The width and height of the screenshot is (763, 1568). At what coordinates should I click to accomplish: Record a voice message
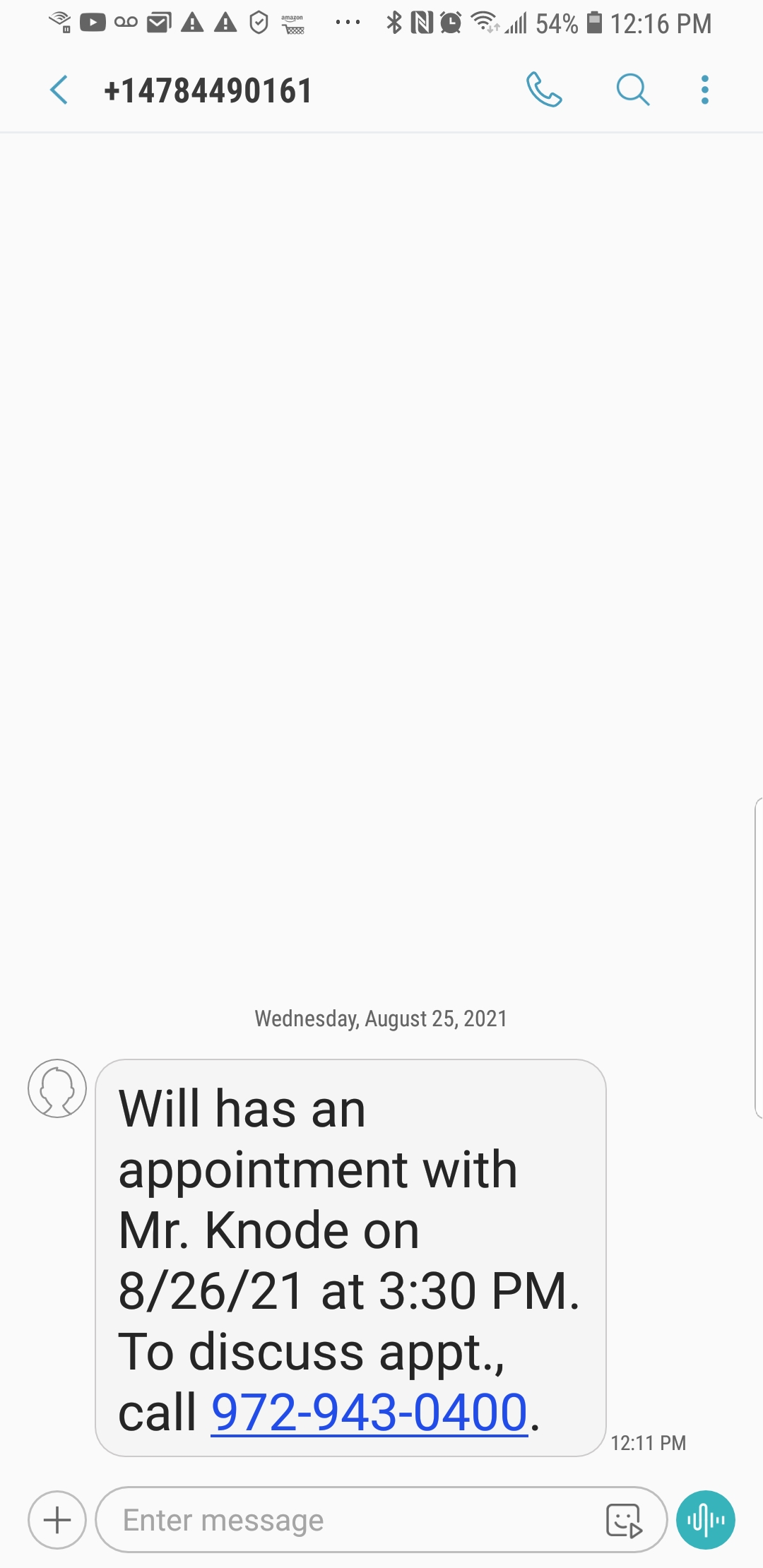705,1520
